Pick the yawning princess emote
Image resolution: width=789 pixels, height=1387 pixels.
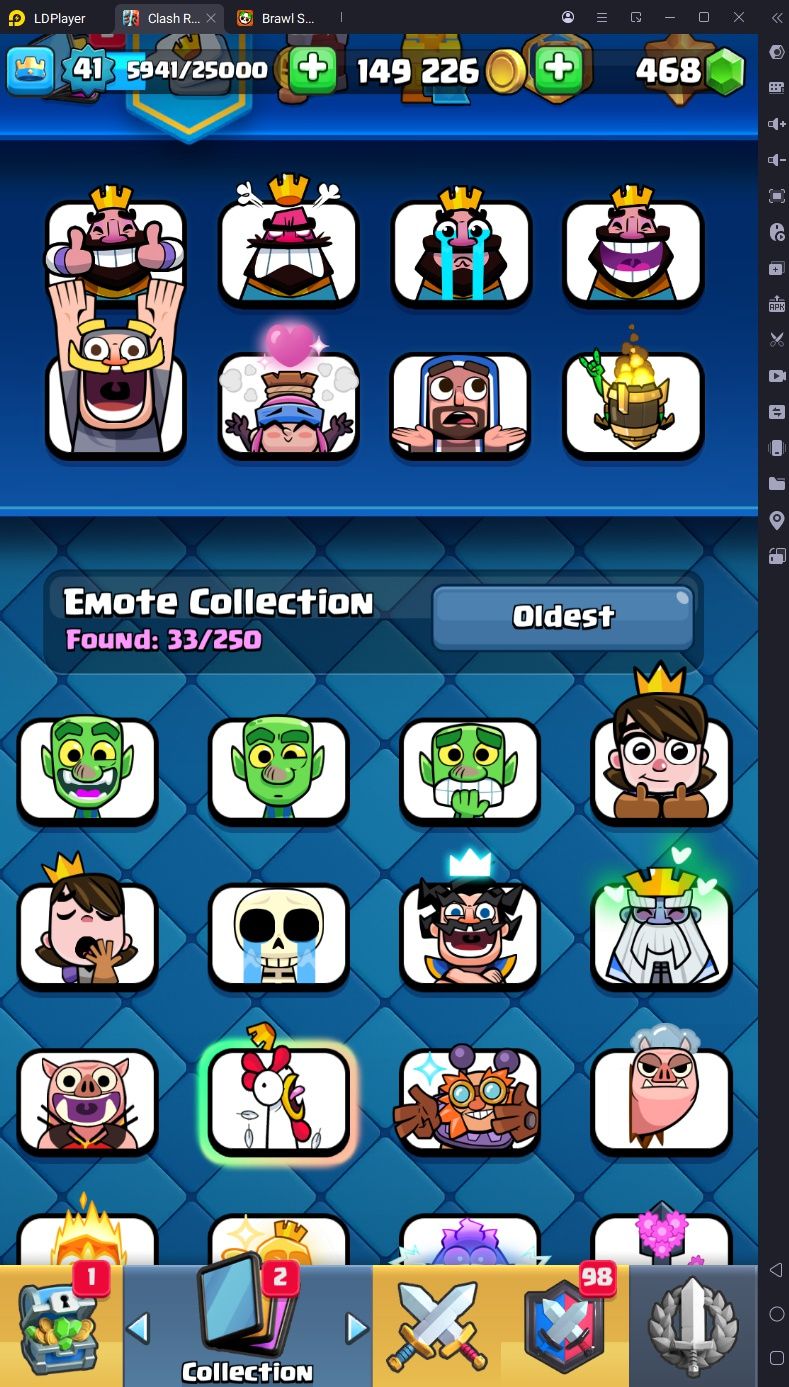click(88, 935)
